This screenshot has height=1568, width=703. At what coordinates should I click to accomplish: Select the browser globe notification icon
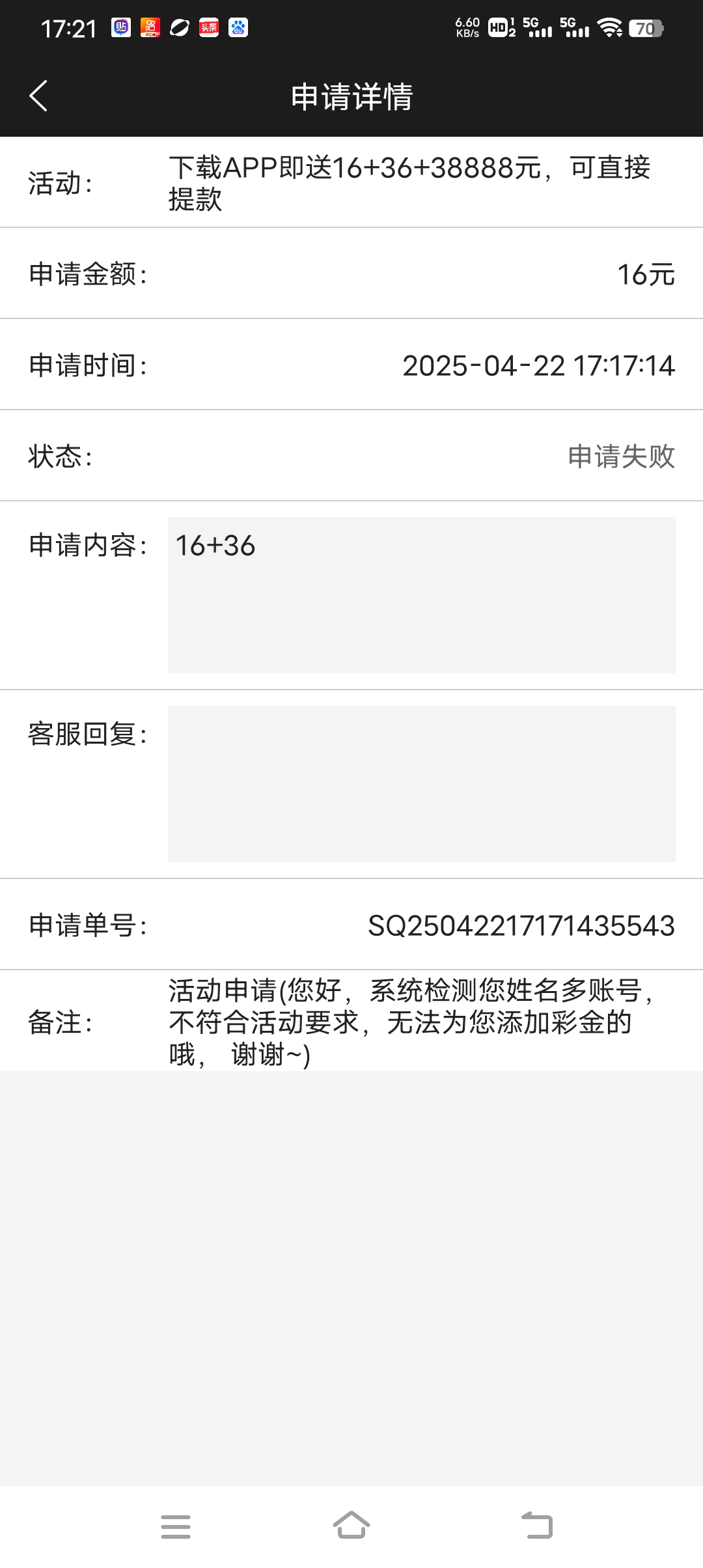tap(181, 28)
